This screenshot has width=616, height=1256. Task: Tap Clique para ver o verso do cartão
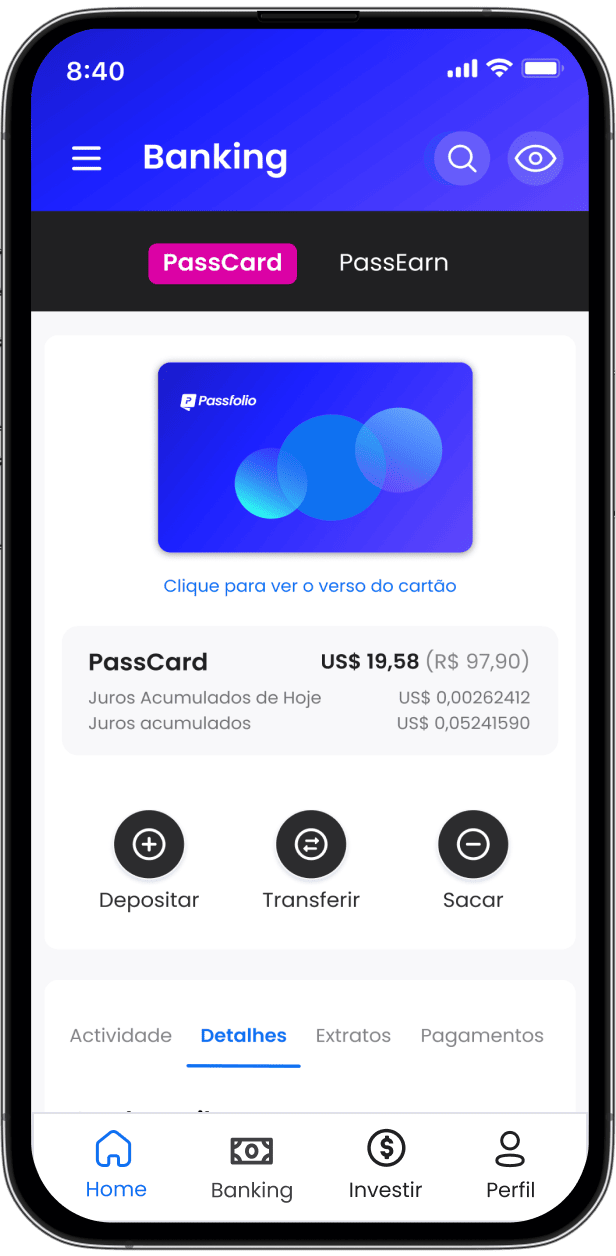click(x=310, y=586)
